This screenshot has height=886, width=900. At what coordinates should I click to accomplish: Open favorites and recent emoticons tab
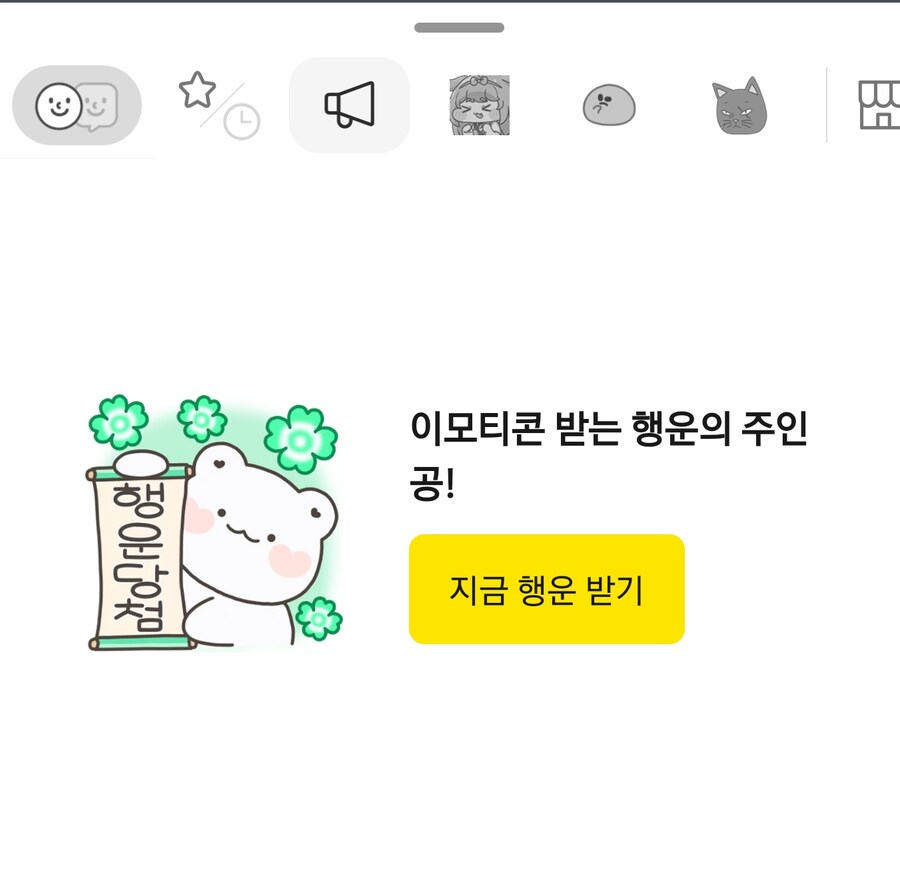(x=219, y=105)
